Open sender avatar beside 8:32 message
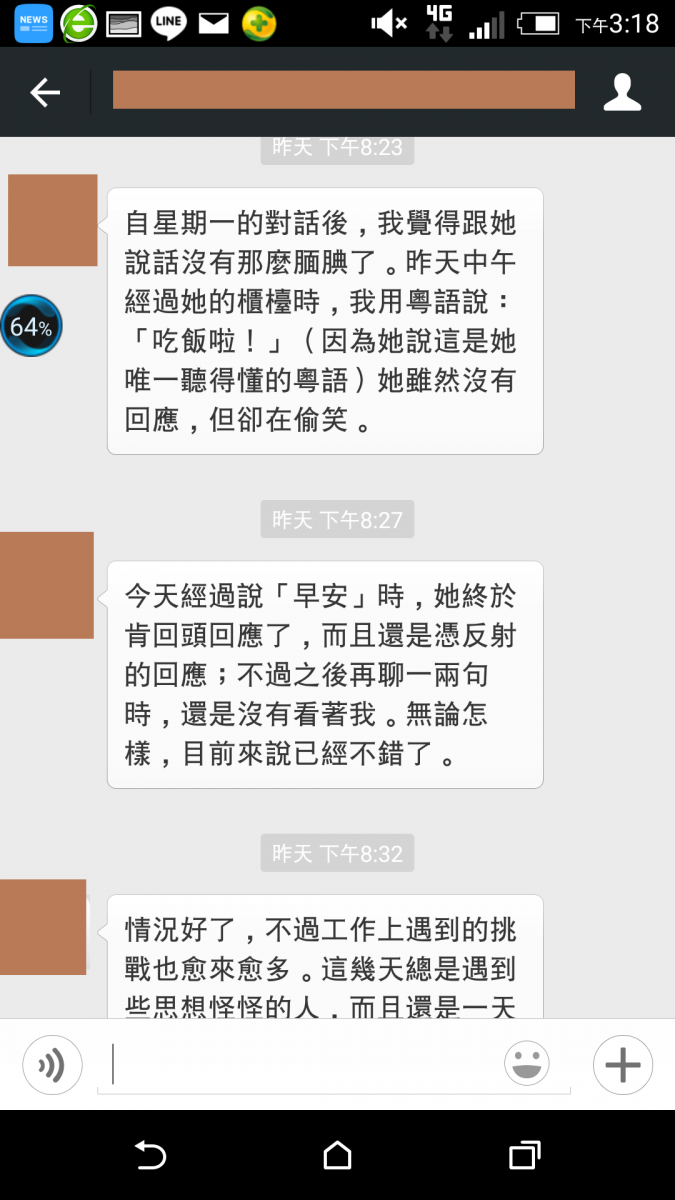The width and height of the screenshot is (675, 1200). point(43,927)
